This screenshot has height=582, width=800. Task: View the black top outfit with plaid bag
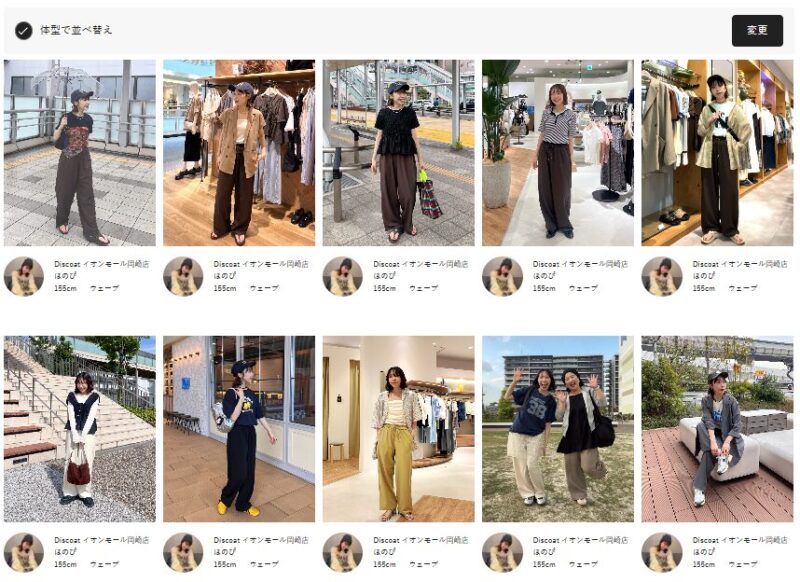tap(398, 152)
